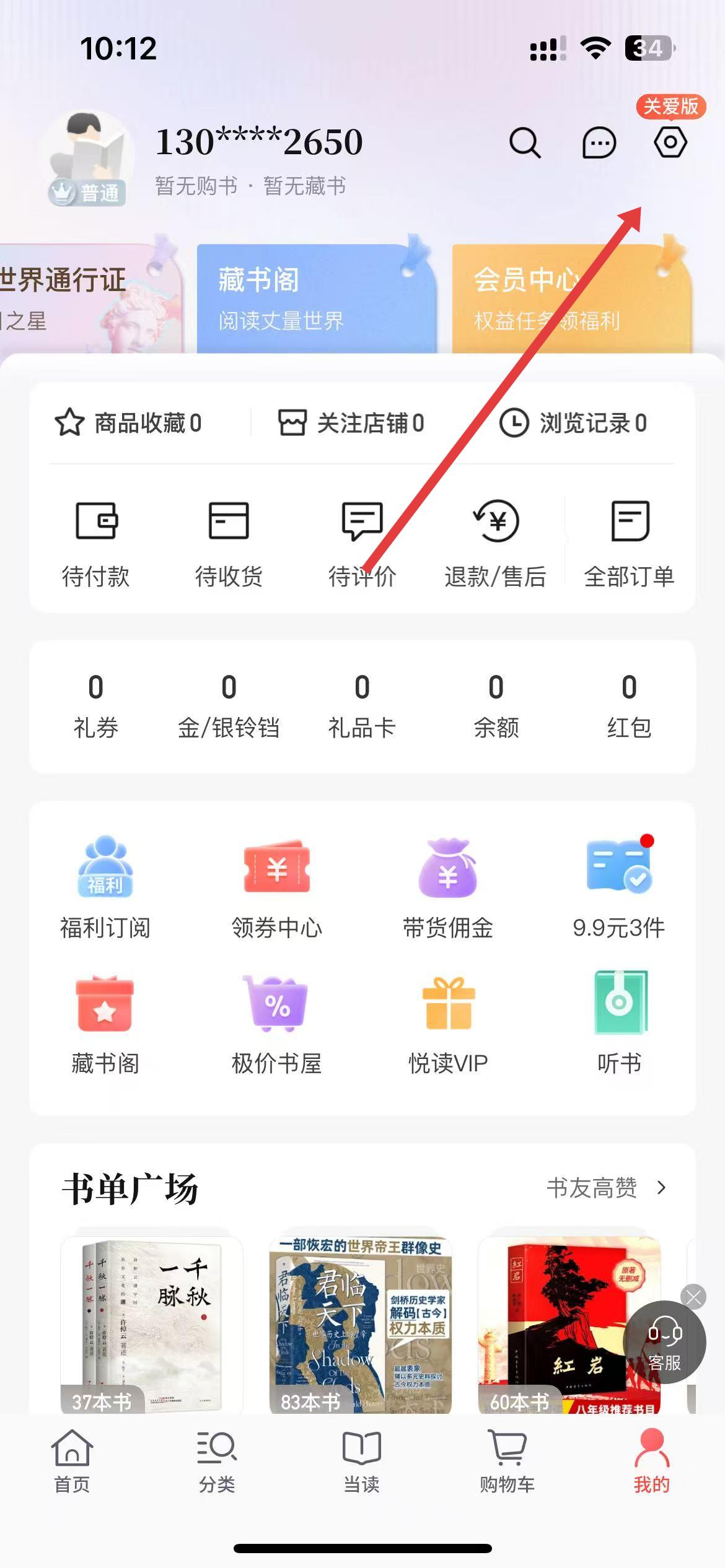This screenshot has width=725, height=1568.
Task: Switch to the 首页 tab
Action: pos(72,1460)
